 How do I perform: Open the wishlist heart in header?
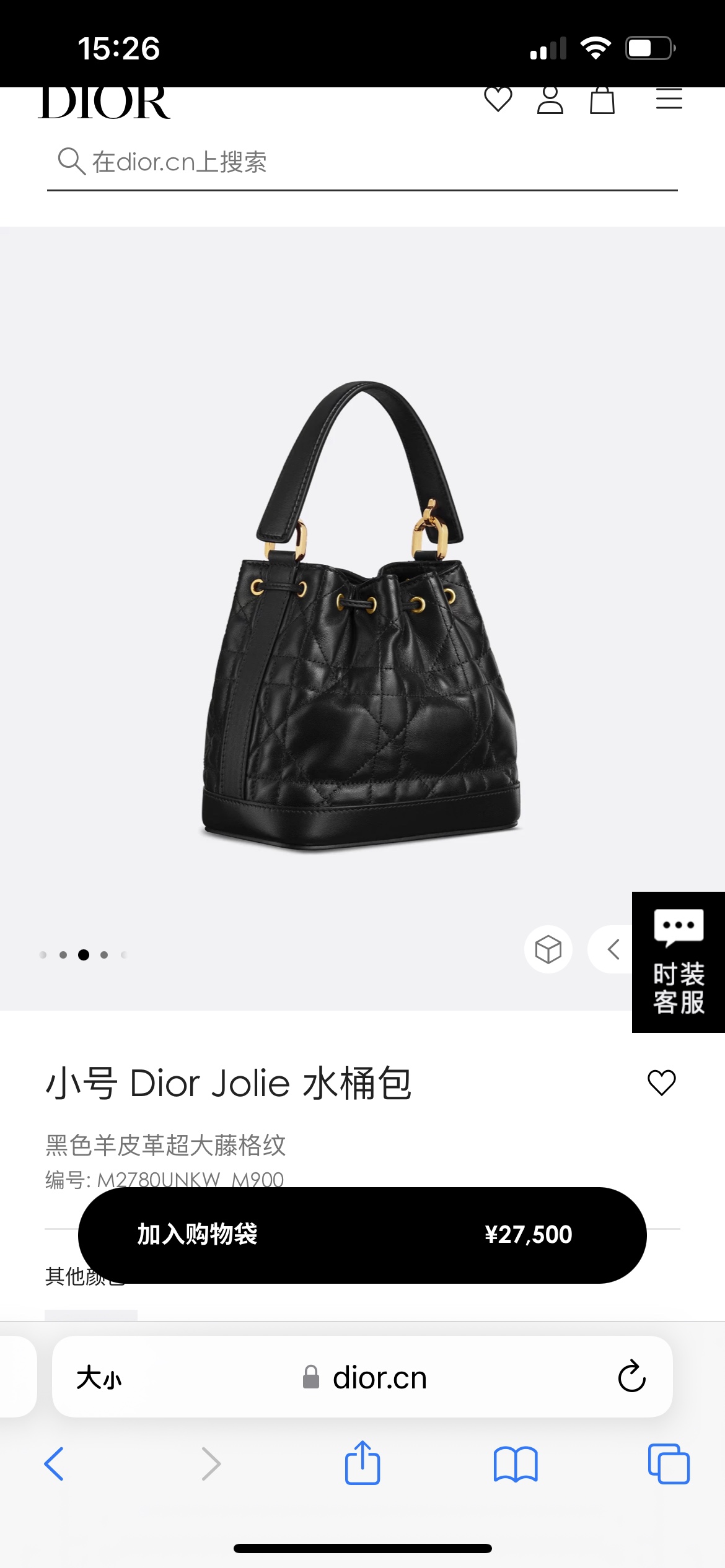pos(498,100)
